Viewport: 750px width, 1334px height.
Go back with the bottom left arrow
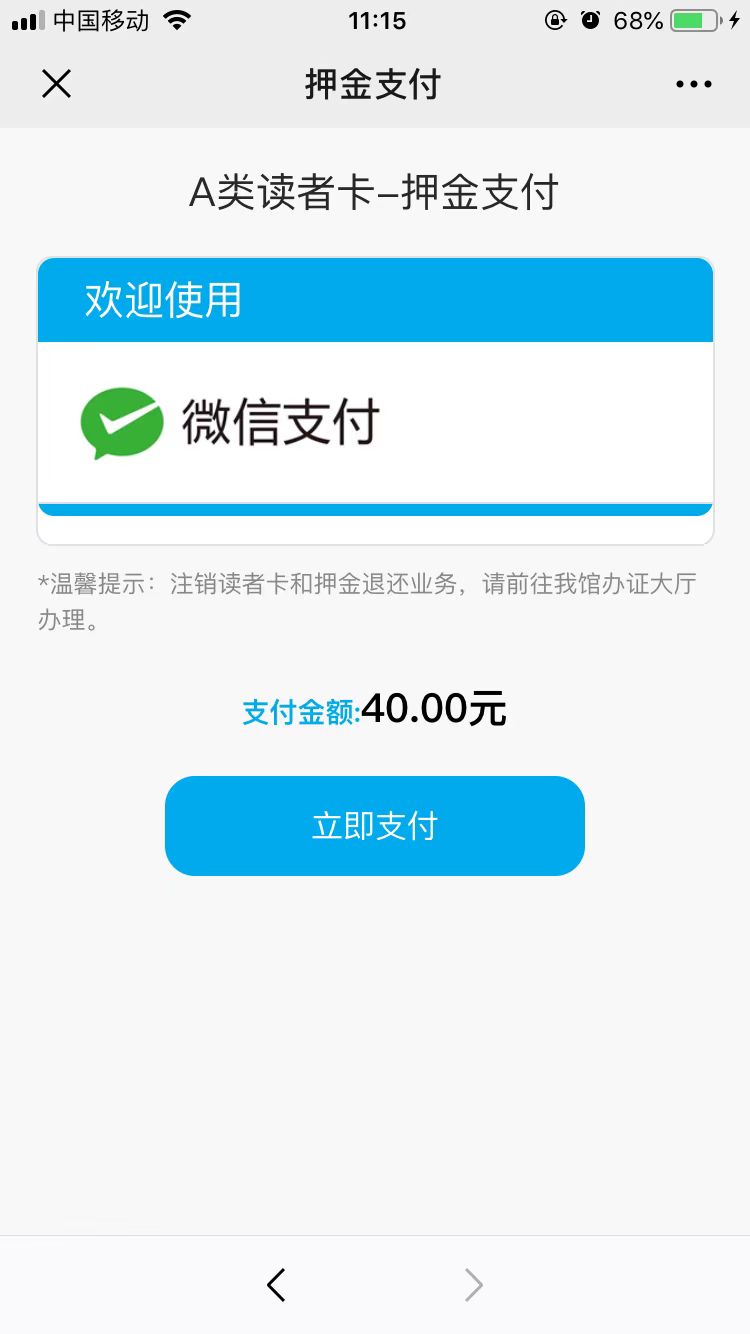277,1285
